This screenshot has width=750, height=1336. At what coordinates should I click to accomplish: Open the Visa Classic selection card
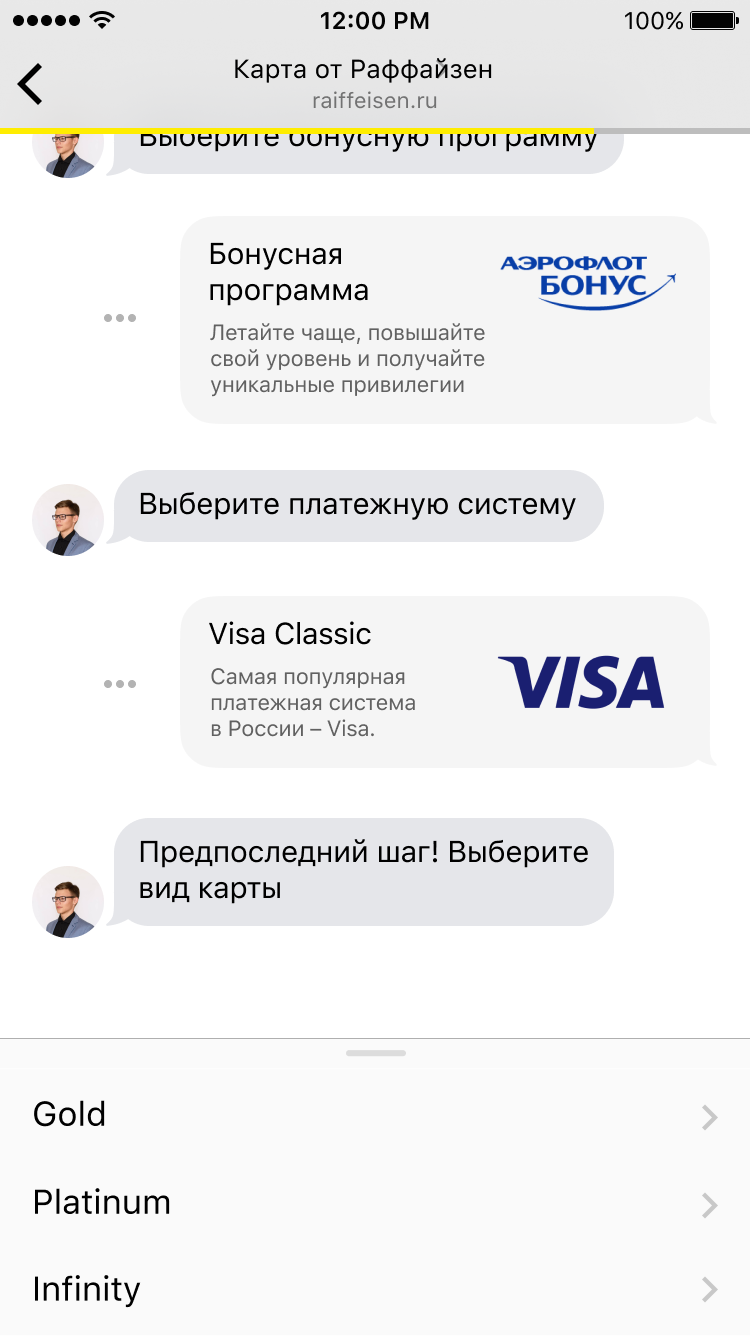444,682
